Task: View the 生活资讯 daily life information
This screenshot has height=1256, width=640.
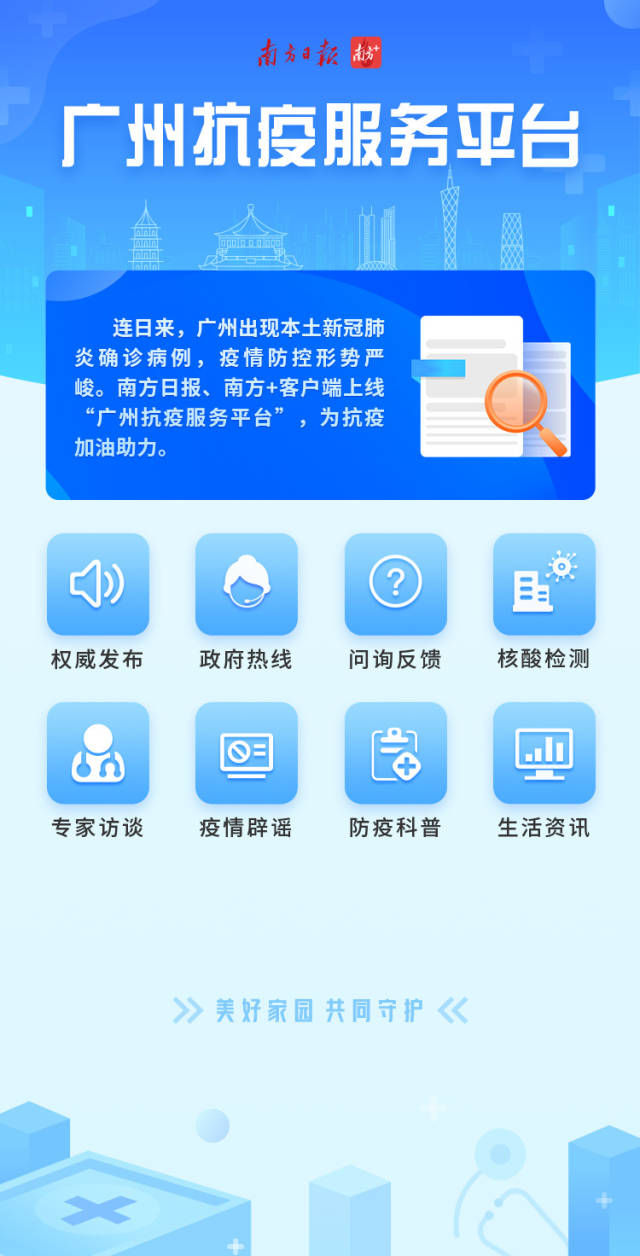Action: (x=544, y=753)
